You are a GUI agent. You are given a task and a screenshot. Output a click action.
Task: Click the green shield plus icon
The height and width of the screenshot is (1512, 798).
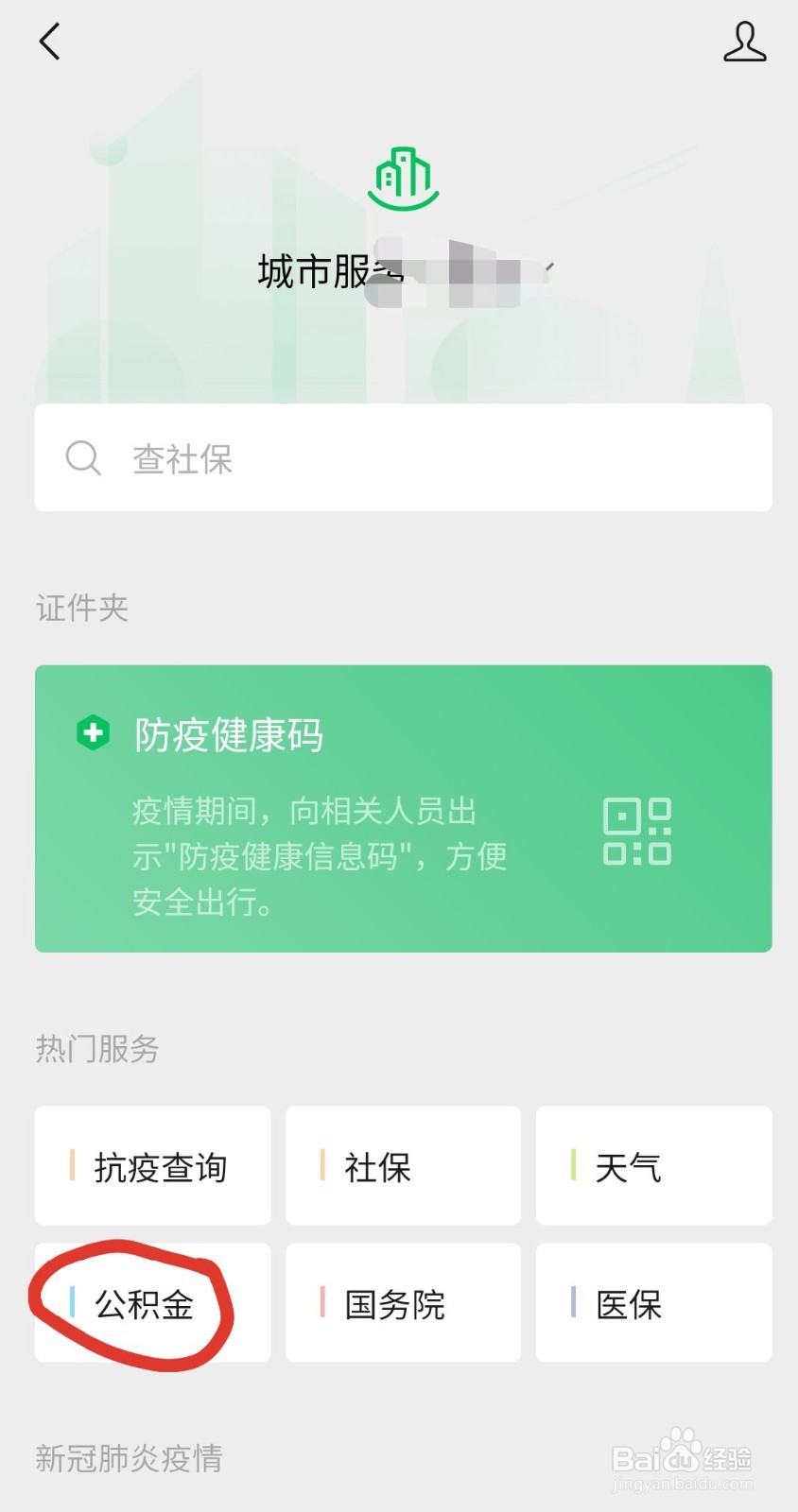pos(94,732)
